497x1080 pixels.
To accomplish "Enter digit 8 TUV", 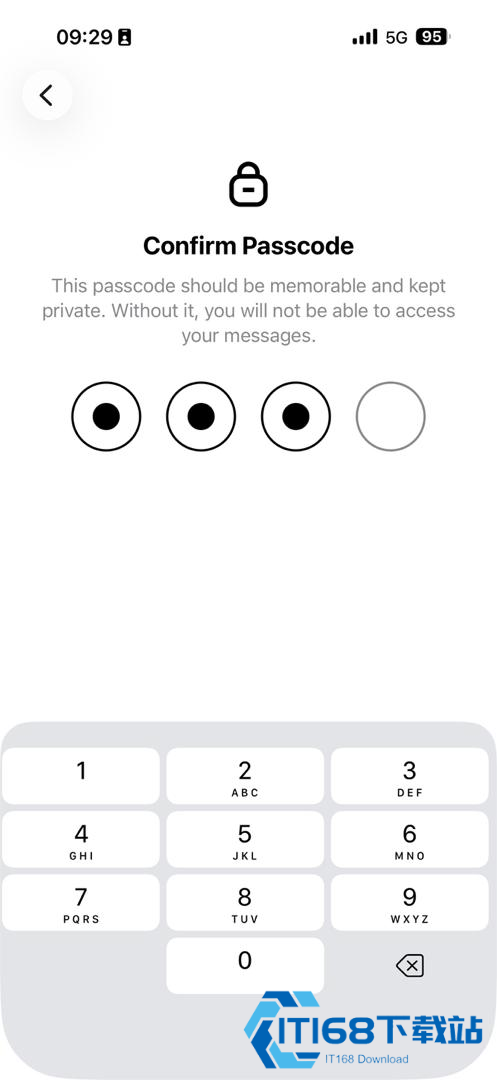I will pos(245,903).
